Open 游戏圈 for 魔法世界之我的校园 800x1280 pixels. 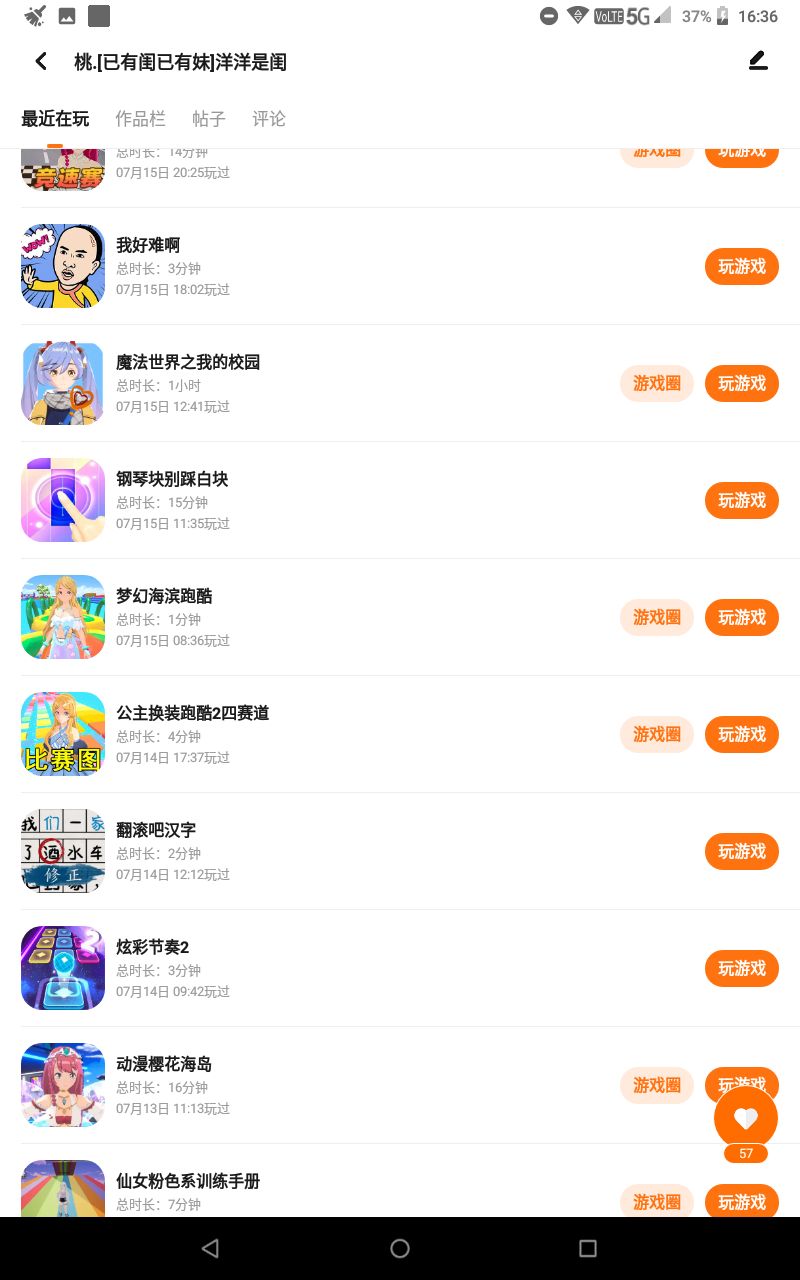[657, 383]
